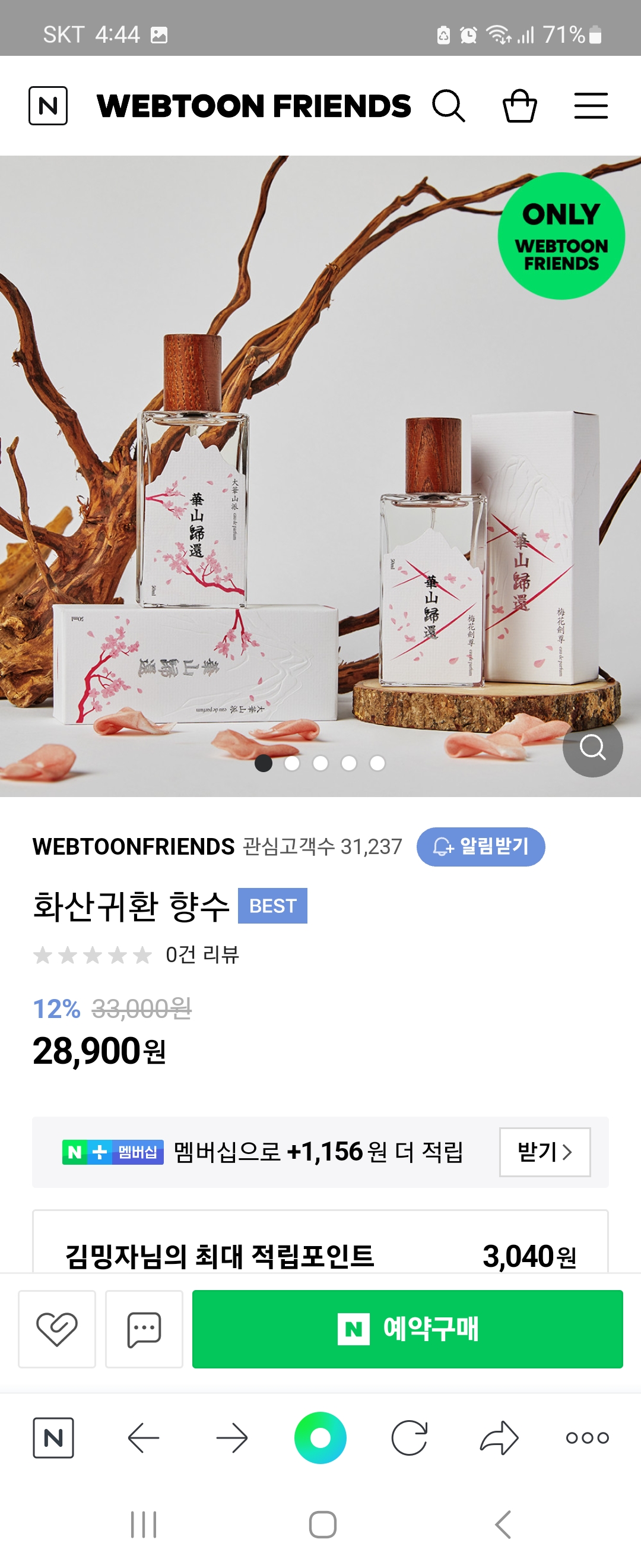Tap 받기 for membership points
This screenshot has width=641, height=1568.
[545, 1152]
